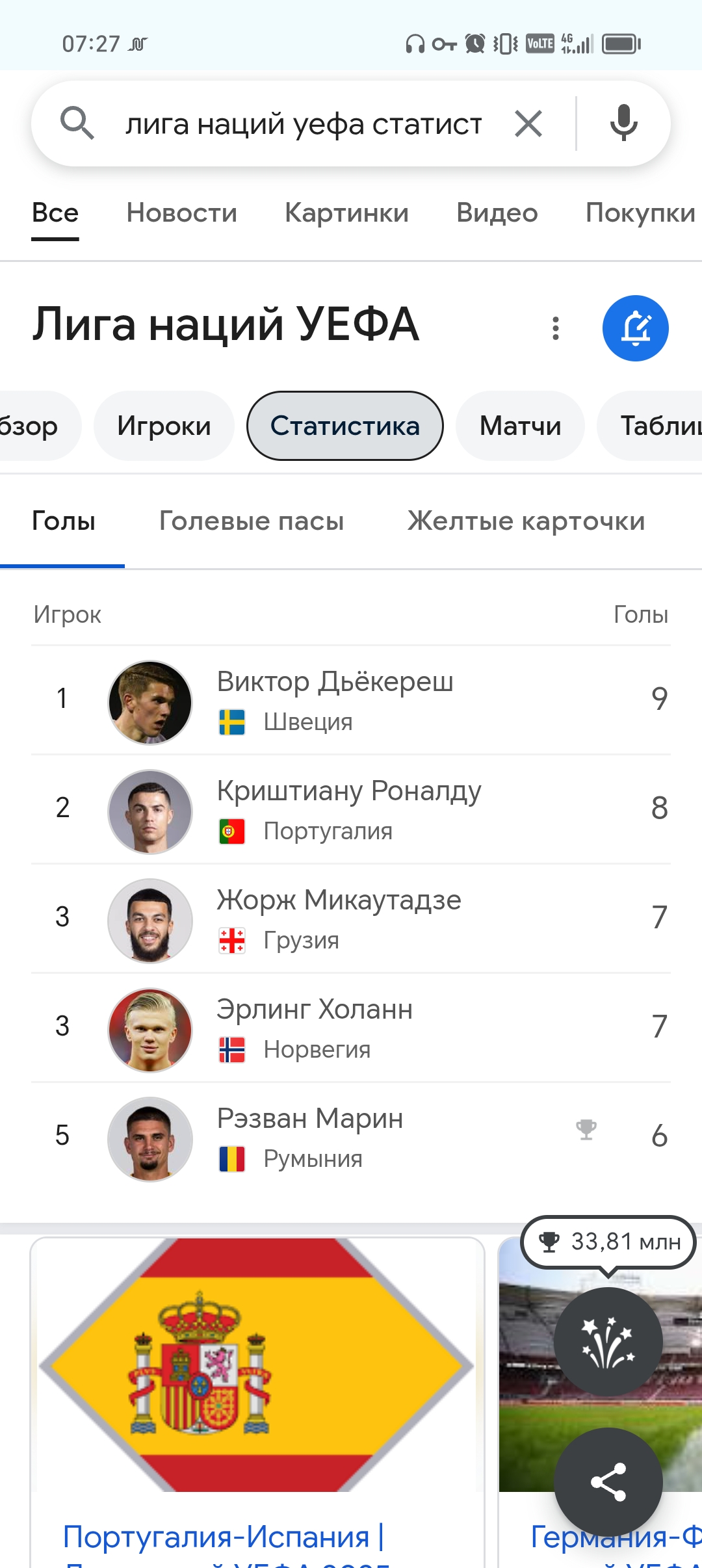Switch to the Картинки tab
702x1568 pixels.
click(346, 213)
